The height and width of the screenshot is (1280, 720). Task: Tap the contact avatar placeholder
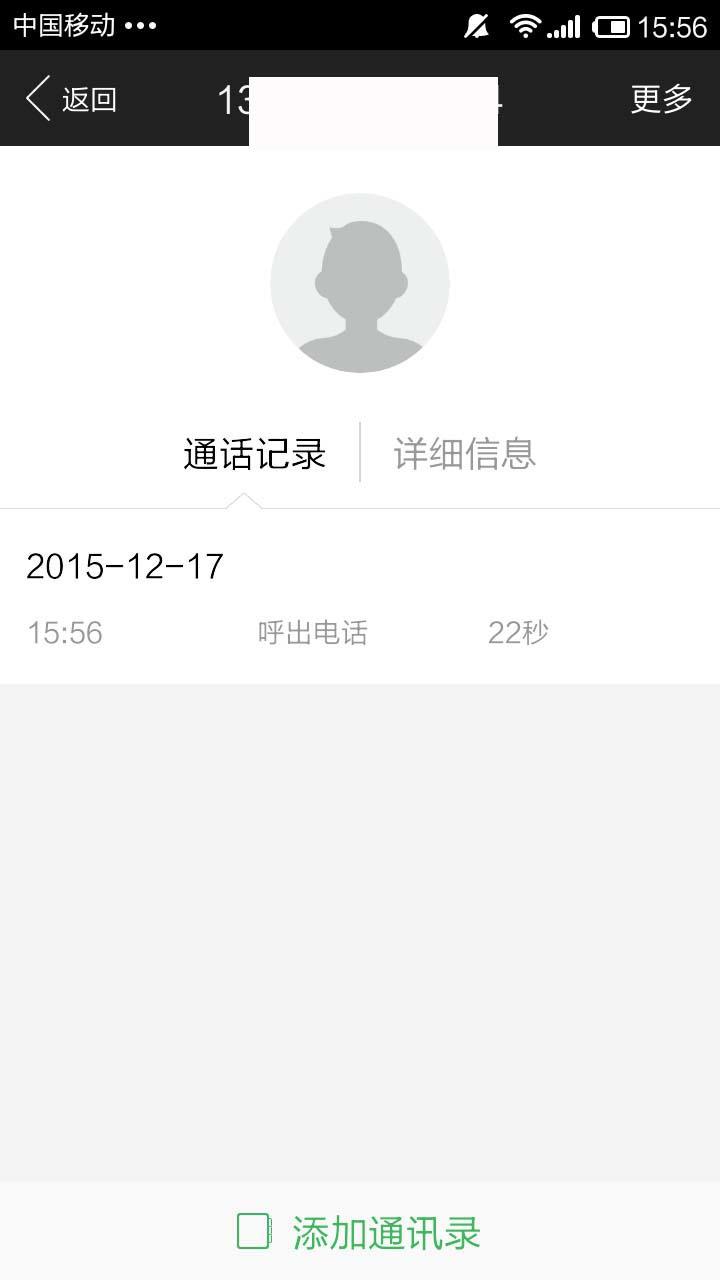point(360,283)
